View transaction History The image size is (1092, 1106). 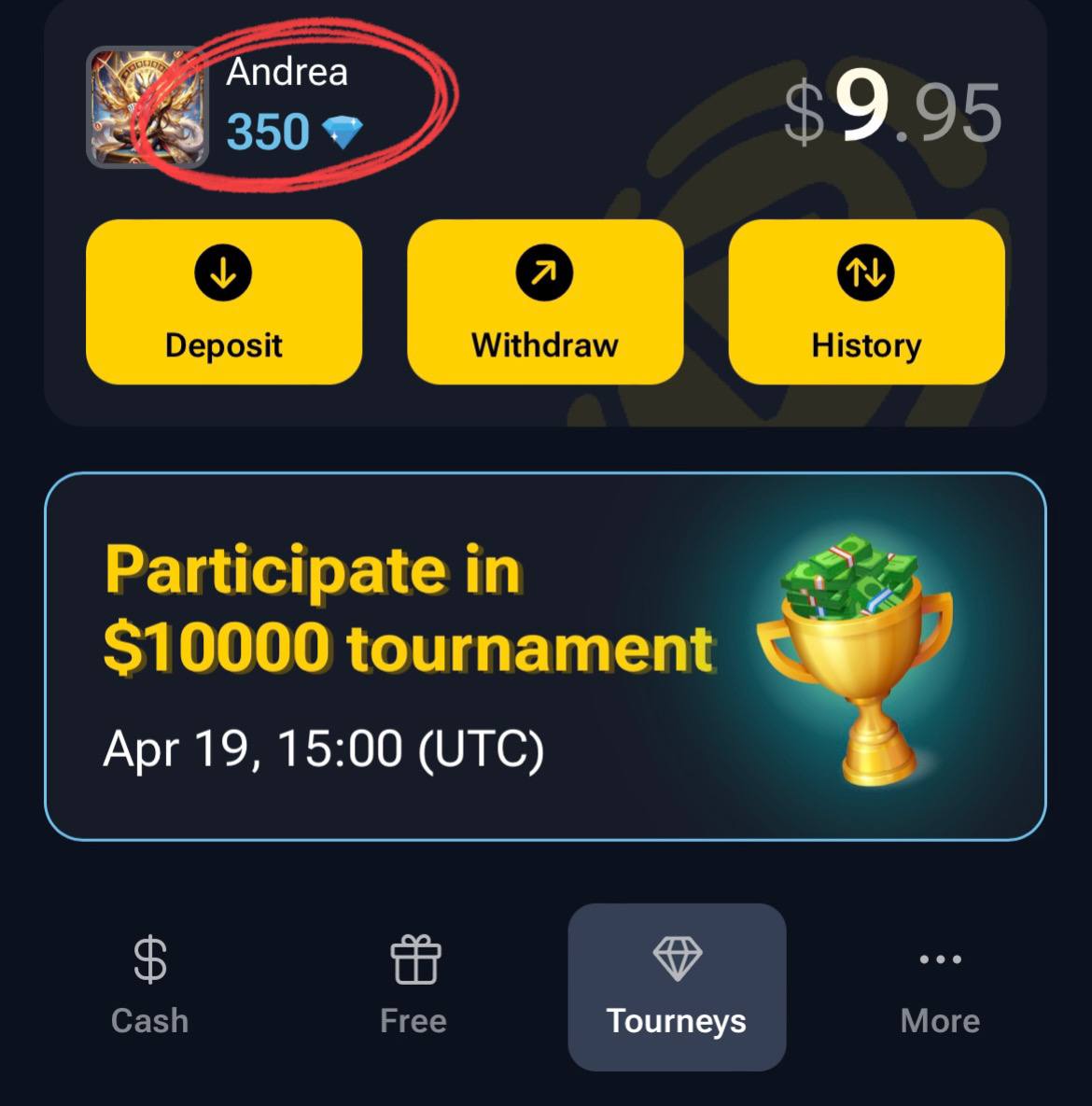point(866,302)
